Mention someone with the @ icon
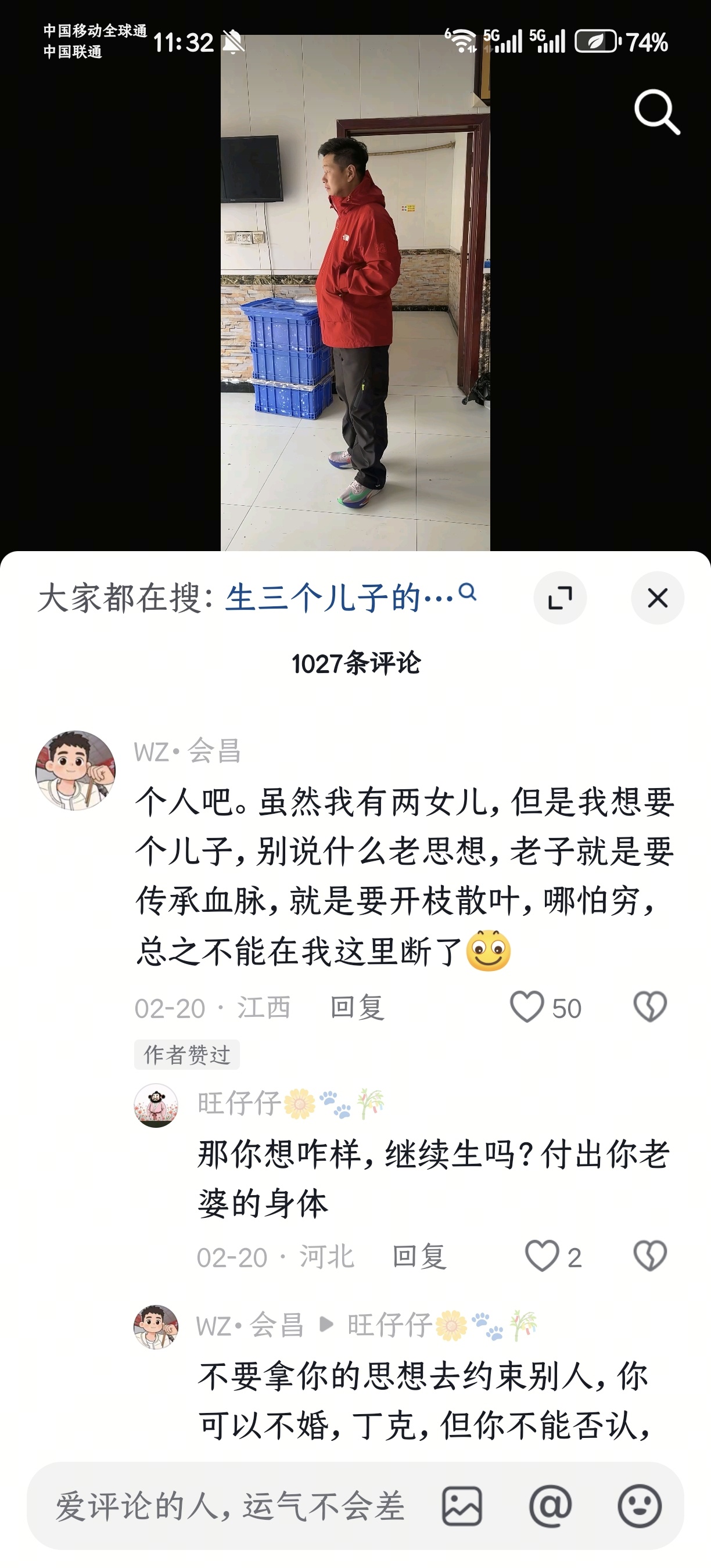Viewport: 711px width, 1568px height. 550,1506
